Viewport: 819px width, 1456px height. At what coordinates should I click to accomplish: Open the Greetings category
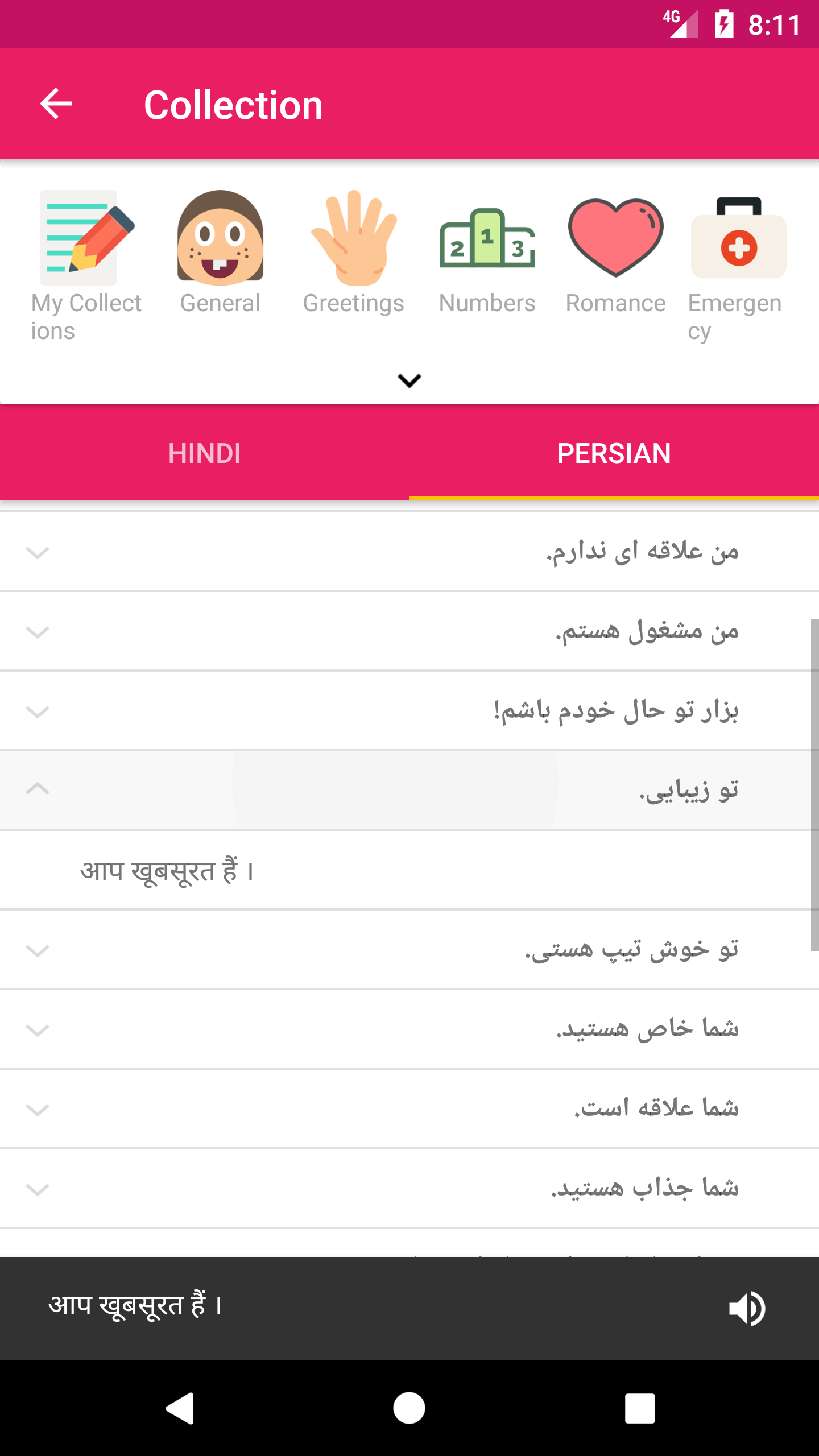click(x=353, y=253)
